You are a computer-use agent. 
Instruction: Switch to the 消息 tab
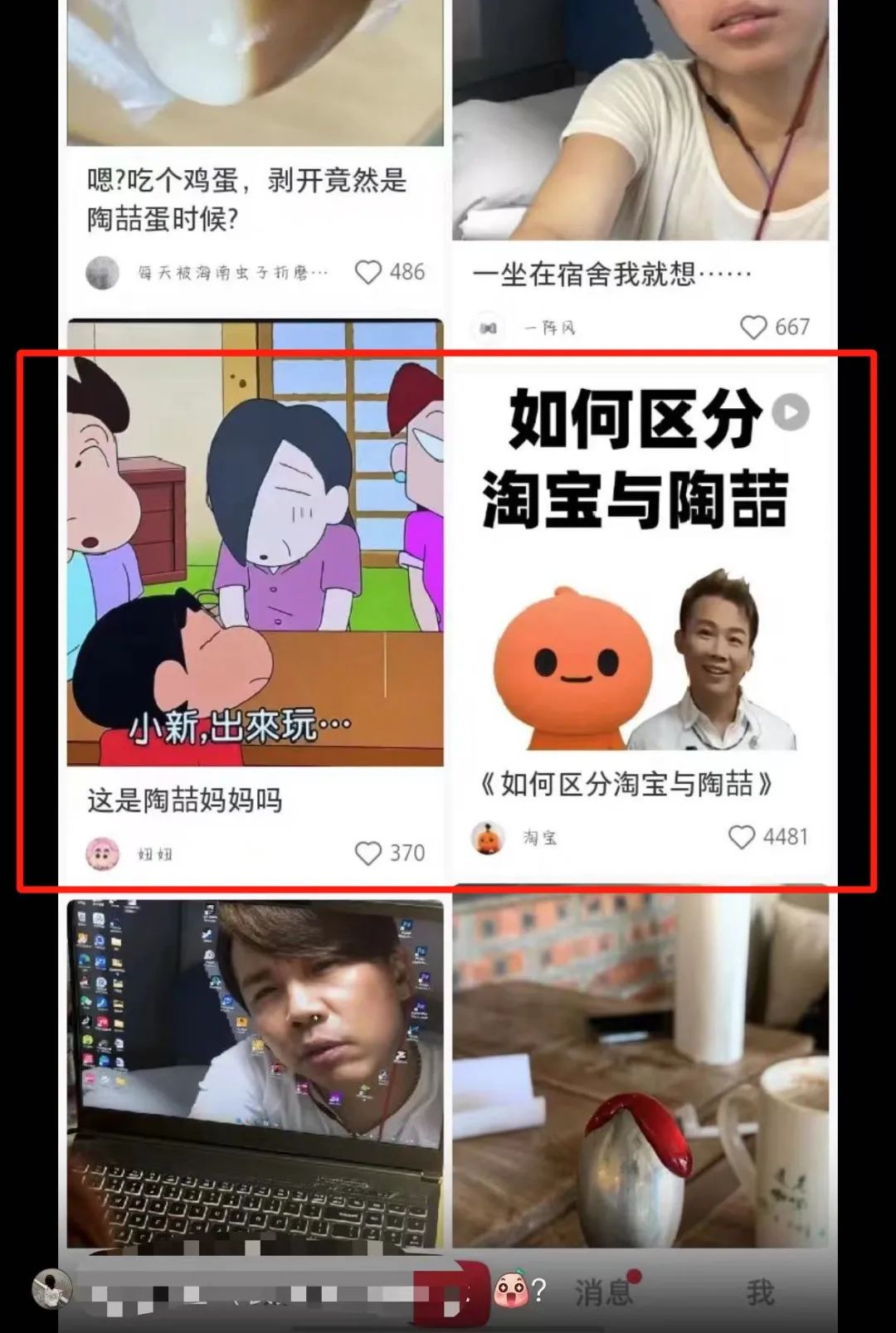[x=603, y=1292]
